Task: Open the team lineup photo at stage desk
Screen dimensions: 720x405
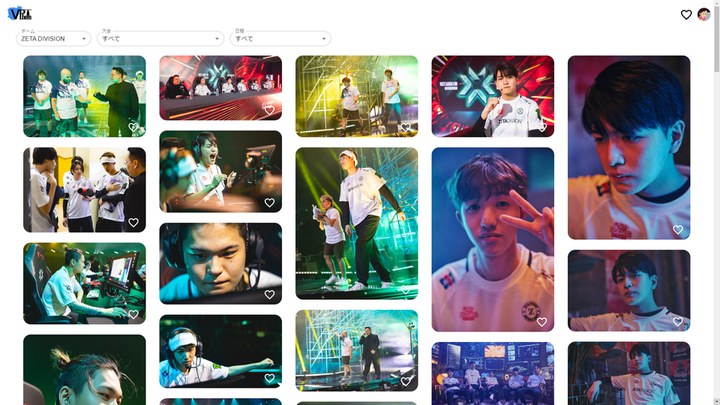Action: pyautogui.click(x=220, y=85)
